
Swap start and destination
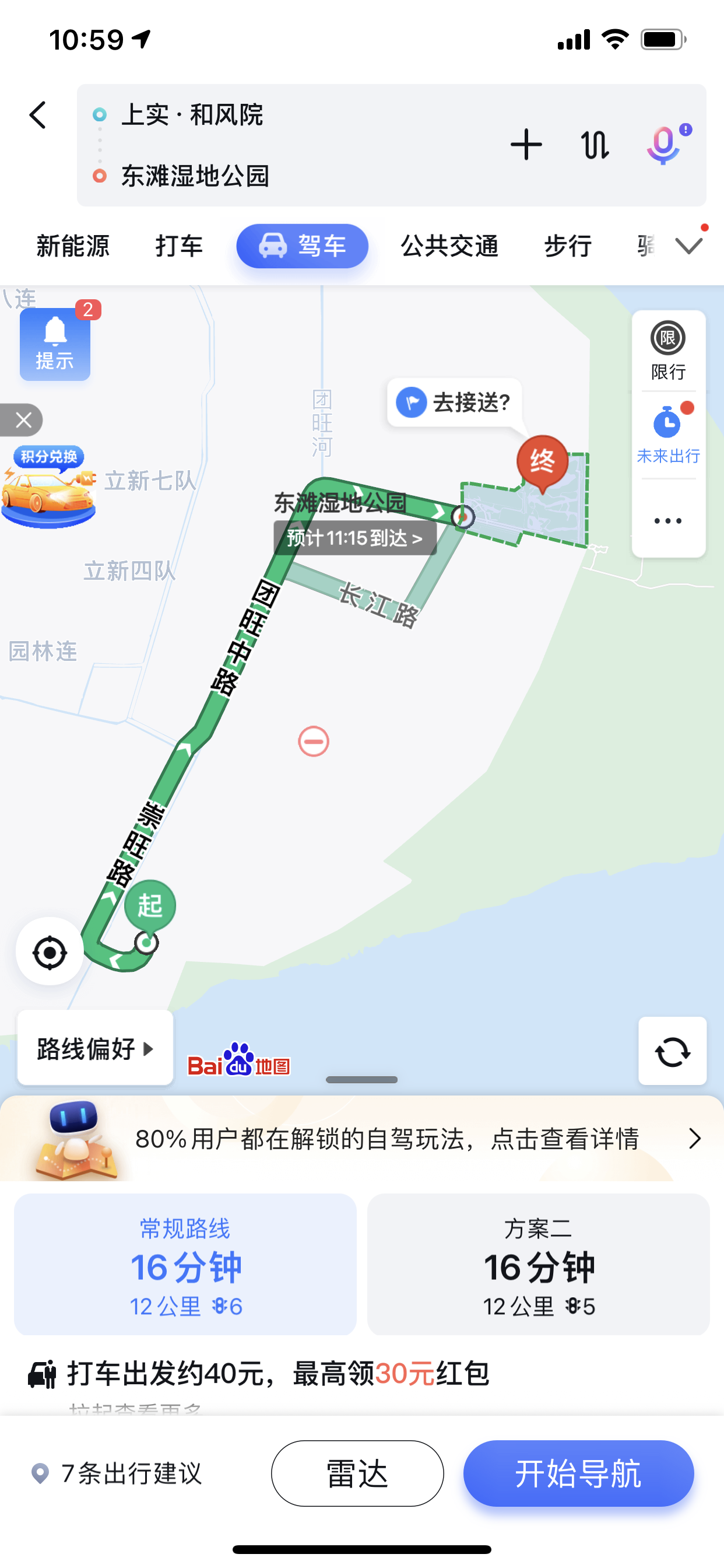click(595, 145)
